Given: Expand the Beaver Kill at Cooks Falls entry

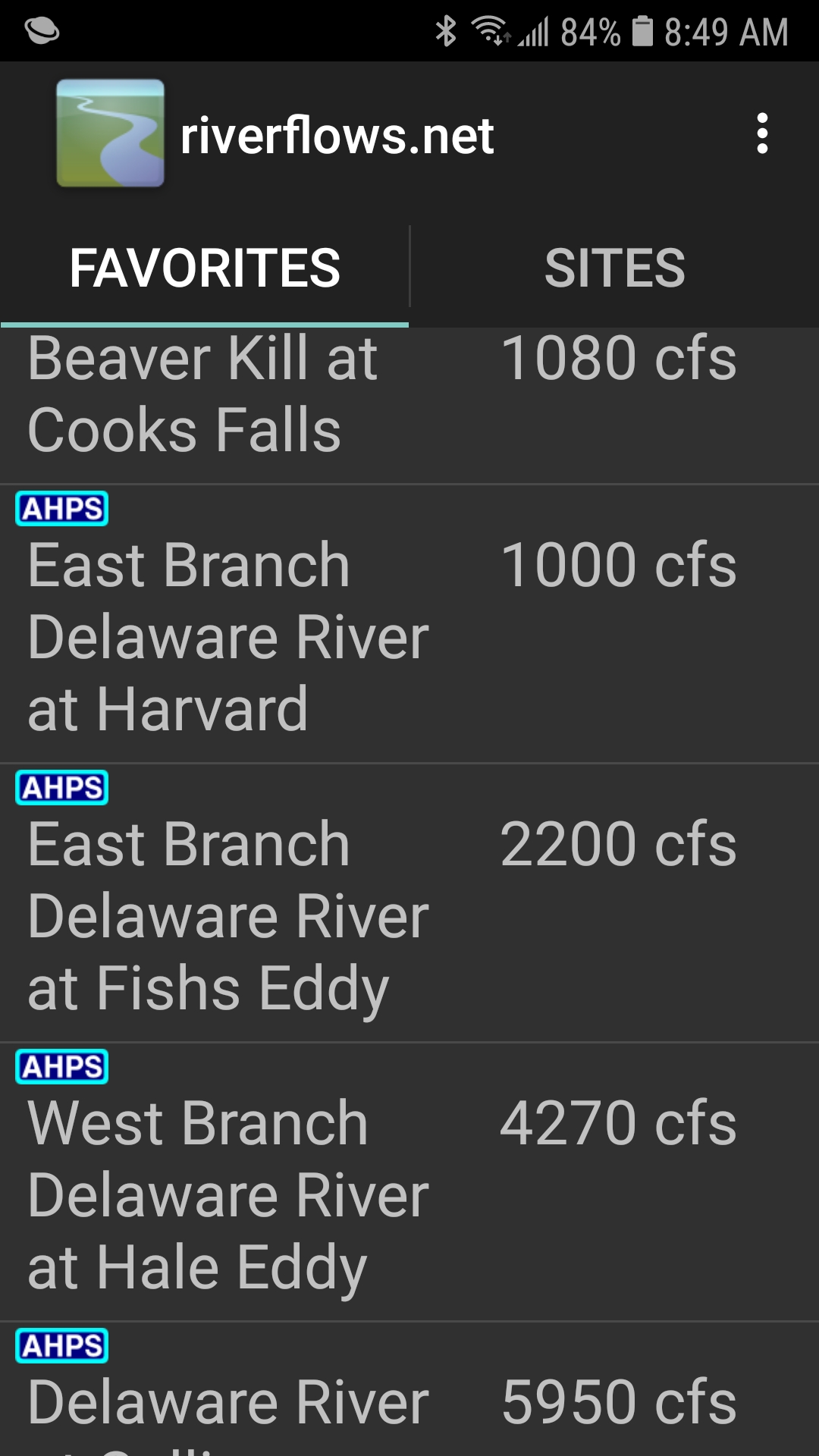Looking at the screenshot, I should 303,394.
